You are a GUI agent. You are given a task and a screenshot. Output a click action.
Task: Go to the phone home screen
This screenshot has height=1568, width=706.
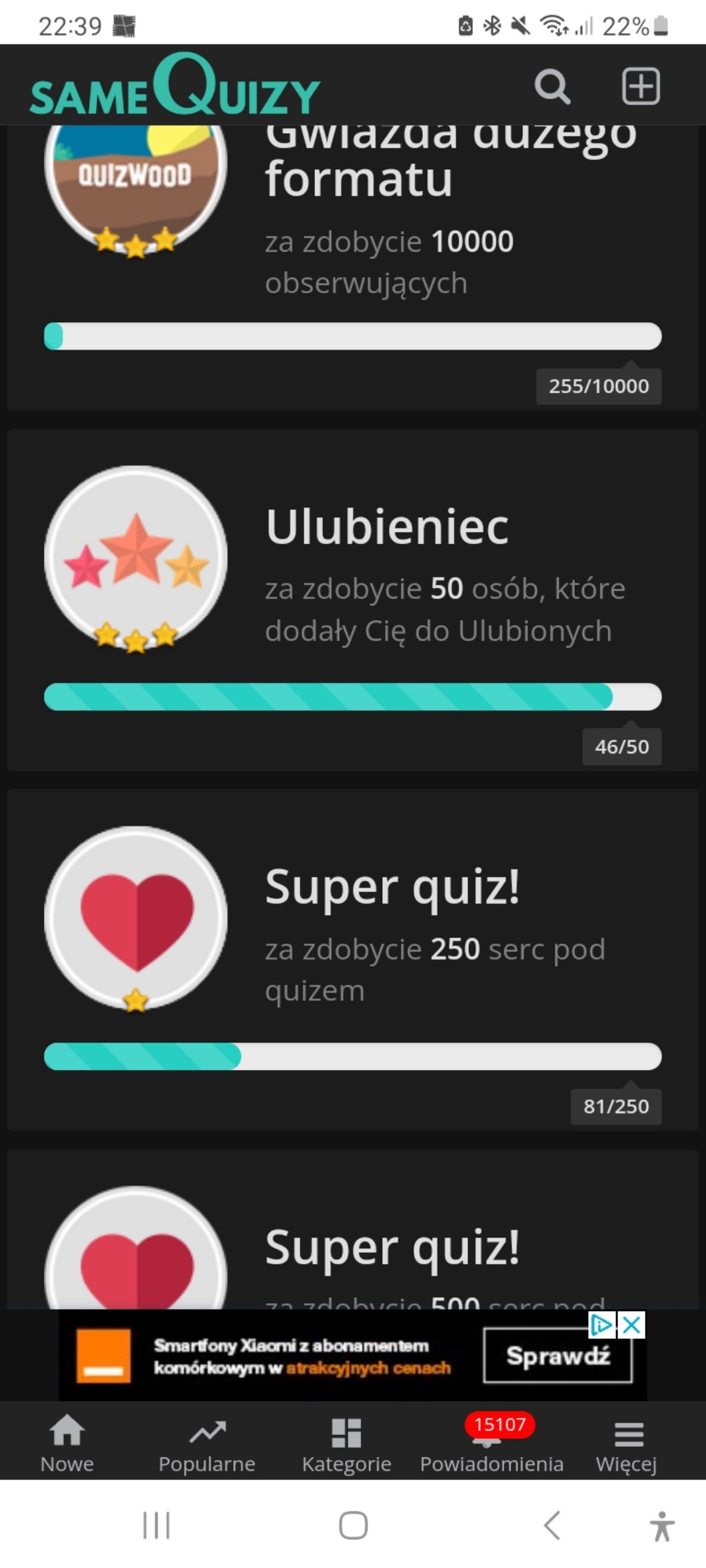click(x=353, y=1525)
